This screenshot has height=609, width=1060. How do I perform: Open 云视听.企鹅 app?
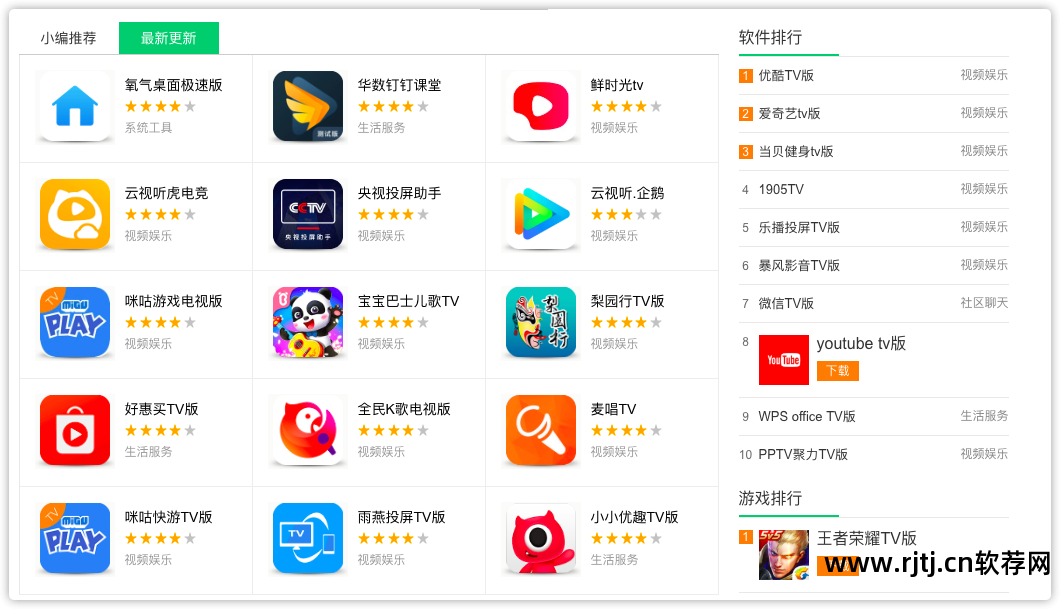(627, 193)
